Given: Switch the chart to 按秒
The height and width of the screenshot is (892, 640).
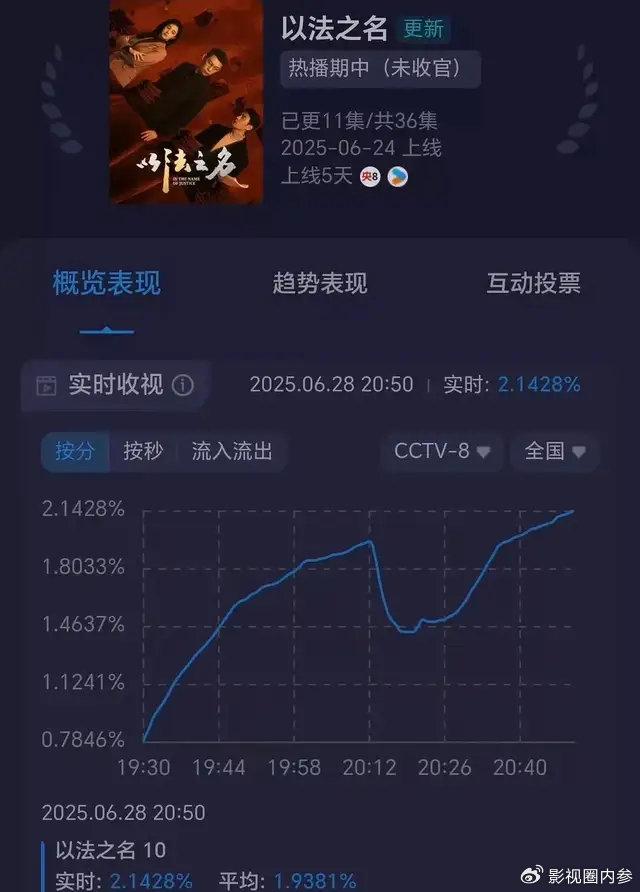Looking at the screenshot, I should pyautogui.click(x=143, y=451).
